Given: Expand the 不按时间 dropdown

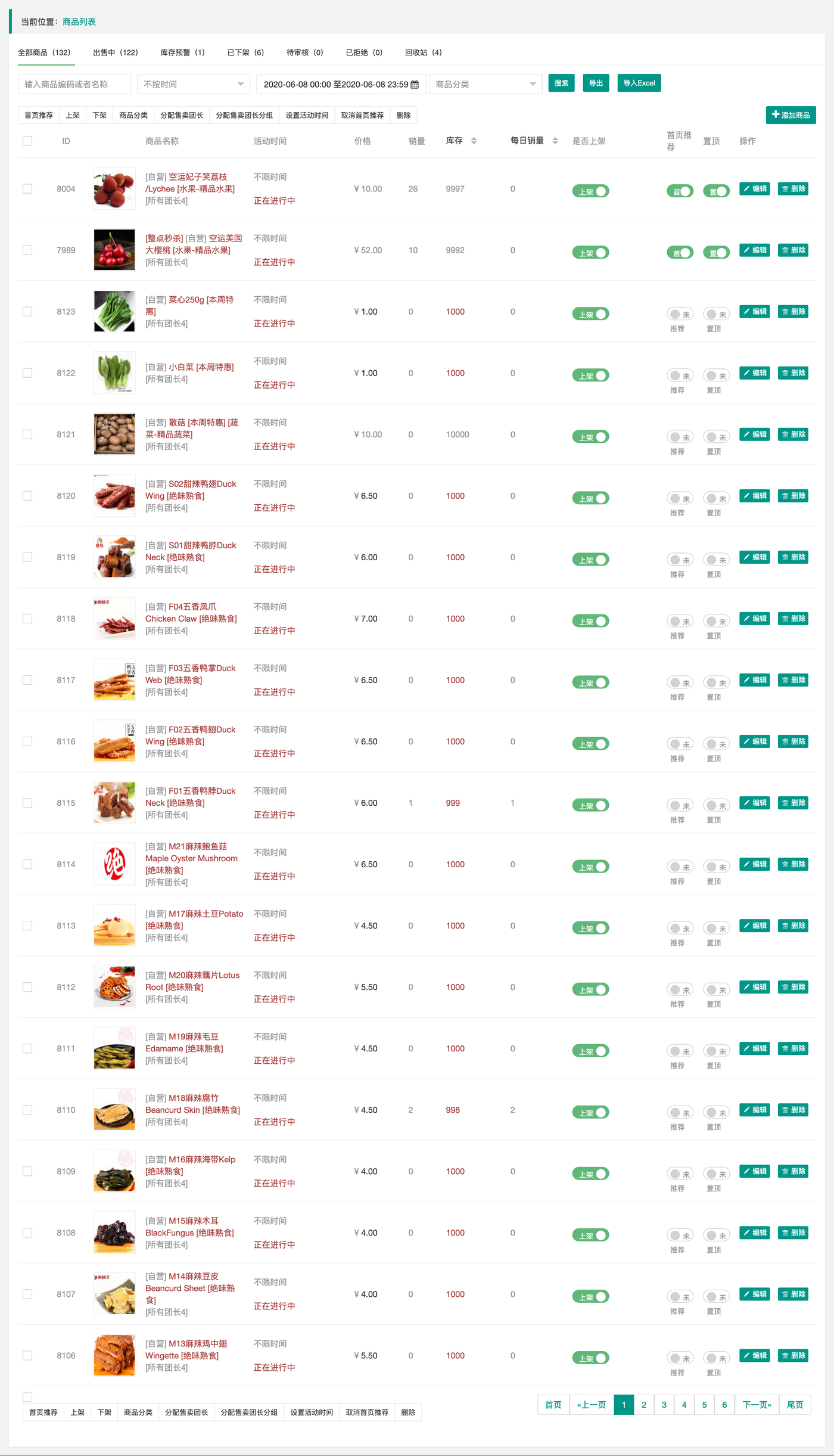Looking at the screenshot, I should [194, 84].
